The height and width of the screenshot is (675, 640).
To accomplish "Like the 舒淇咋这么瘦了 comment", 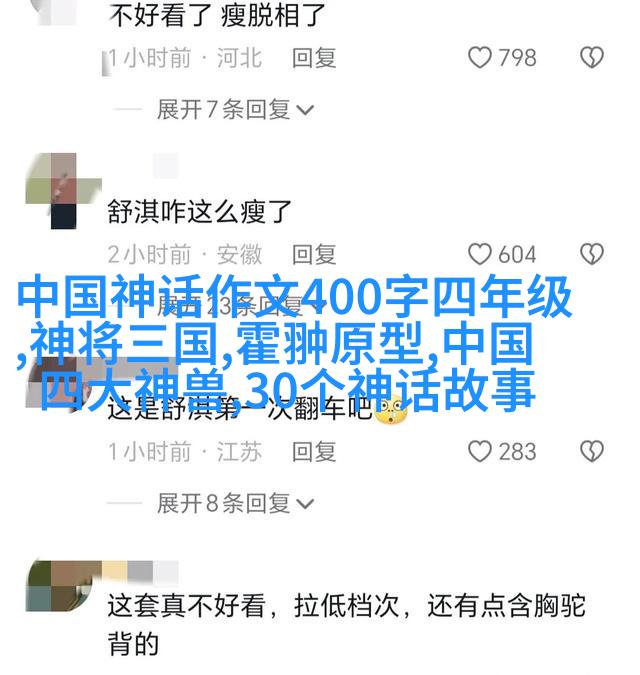I will click(481, 253).
